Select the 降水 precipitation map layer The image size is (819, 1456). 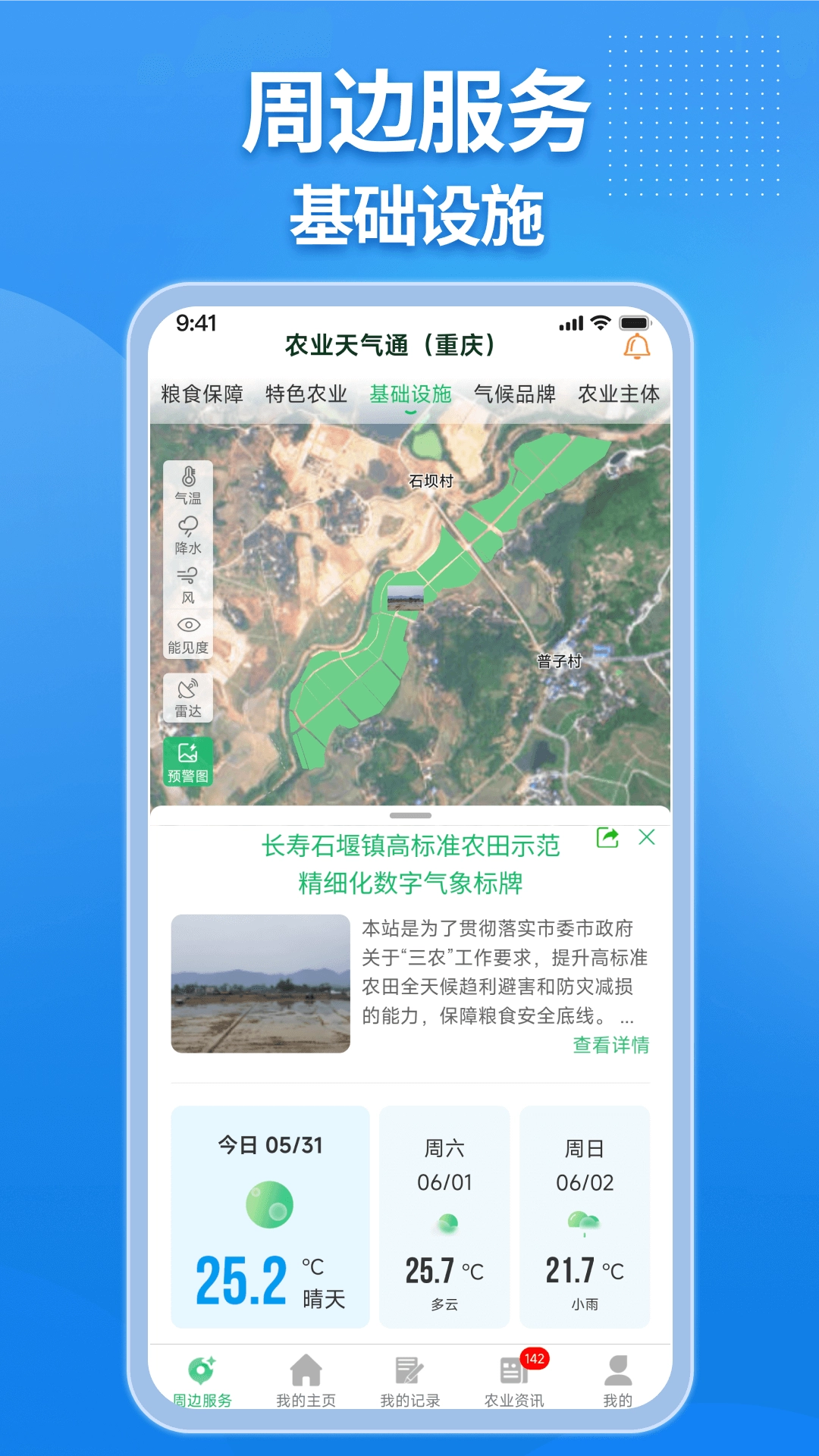click(188, 537)
